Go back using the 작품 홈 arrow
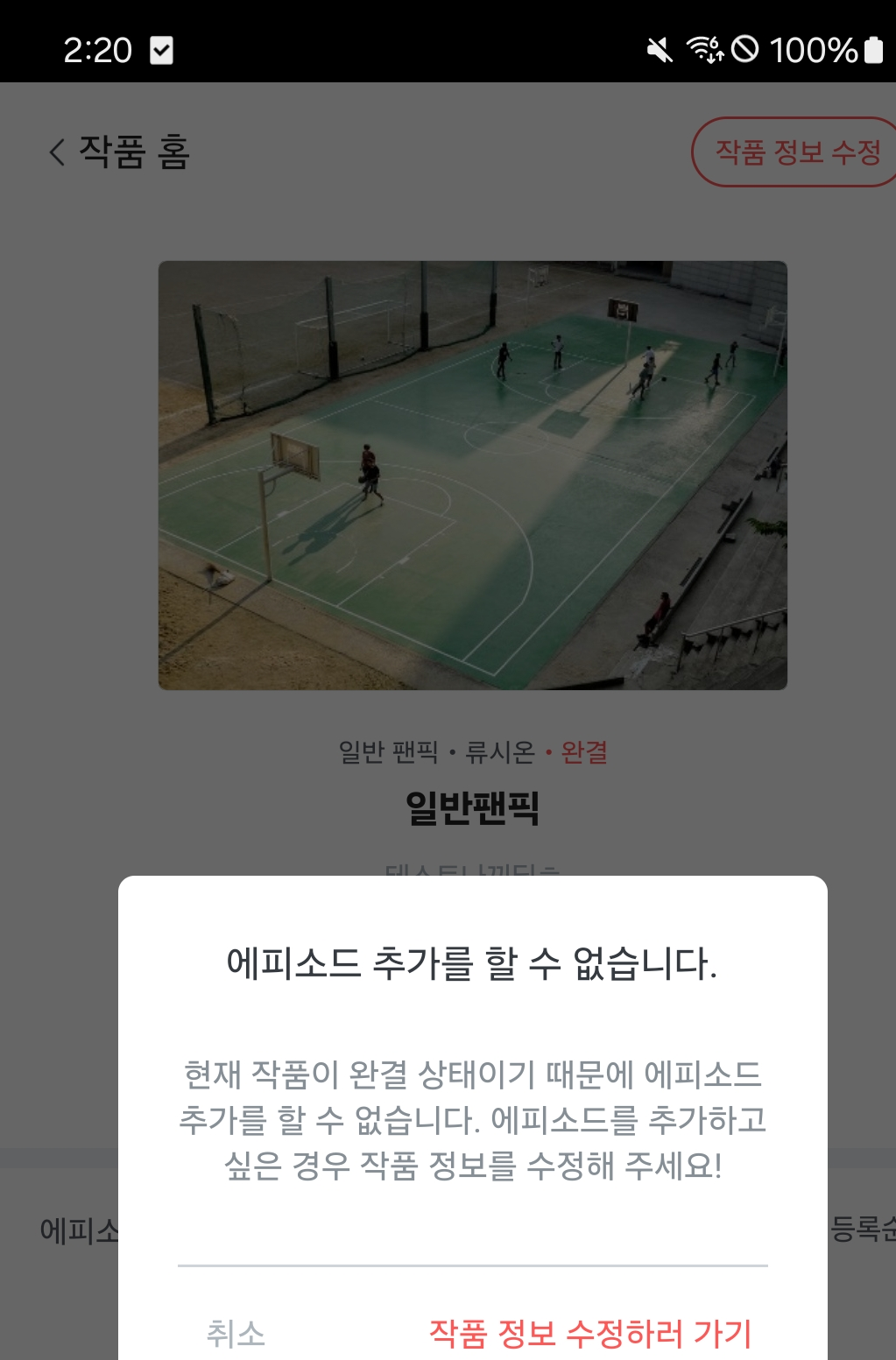896x1360 pixels. pos(58,152)
